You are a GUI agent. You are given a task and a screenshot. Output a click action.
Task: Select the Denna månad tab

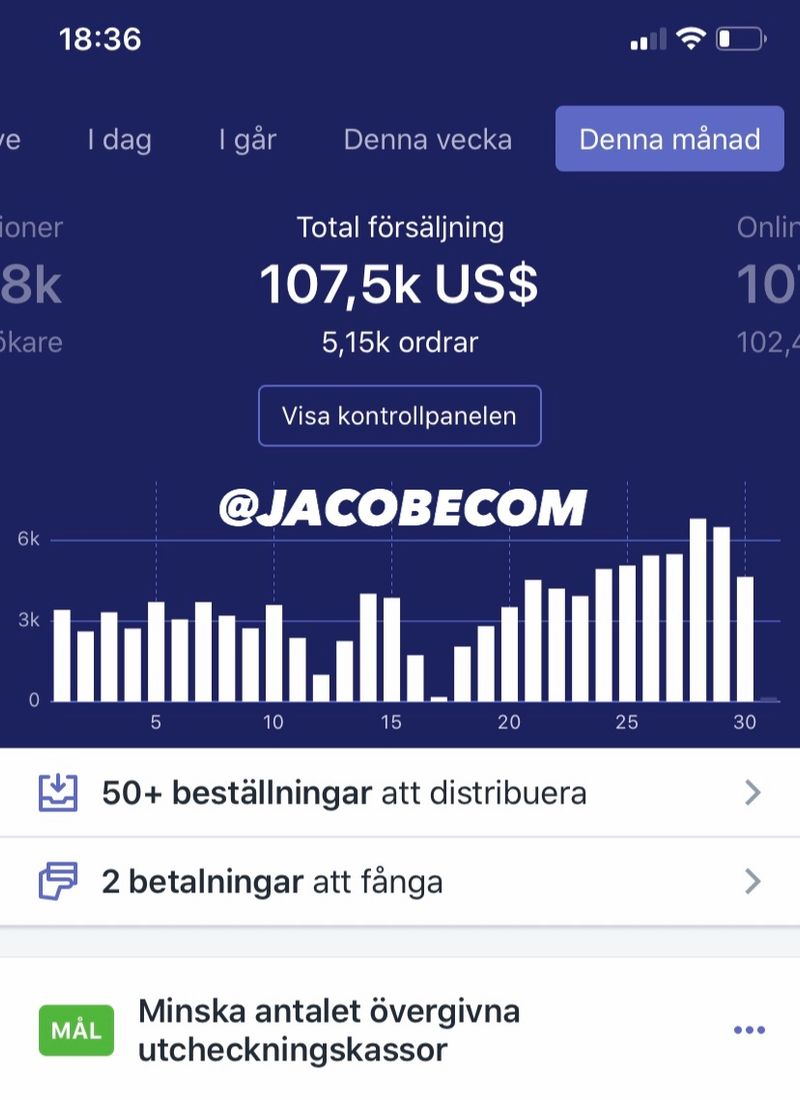tap(669, 139)
